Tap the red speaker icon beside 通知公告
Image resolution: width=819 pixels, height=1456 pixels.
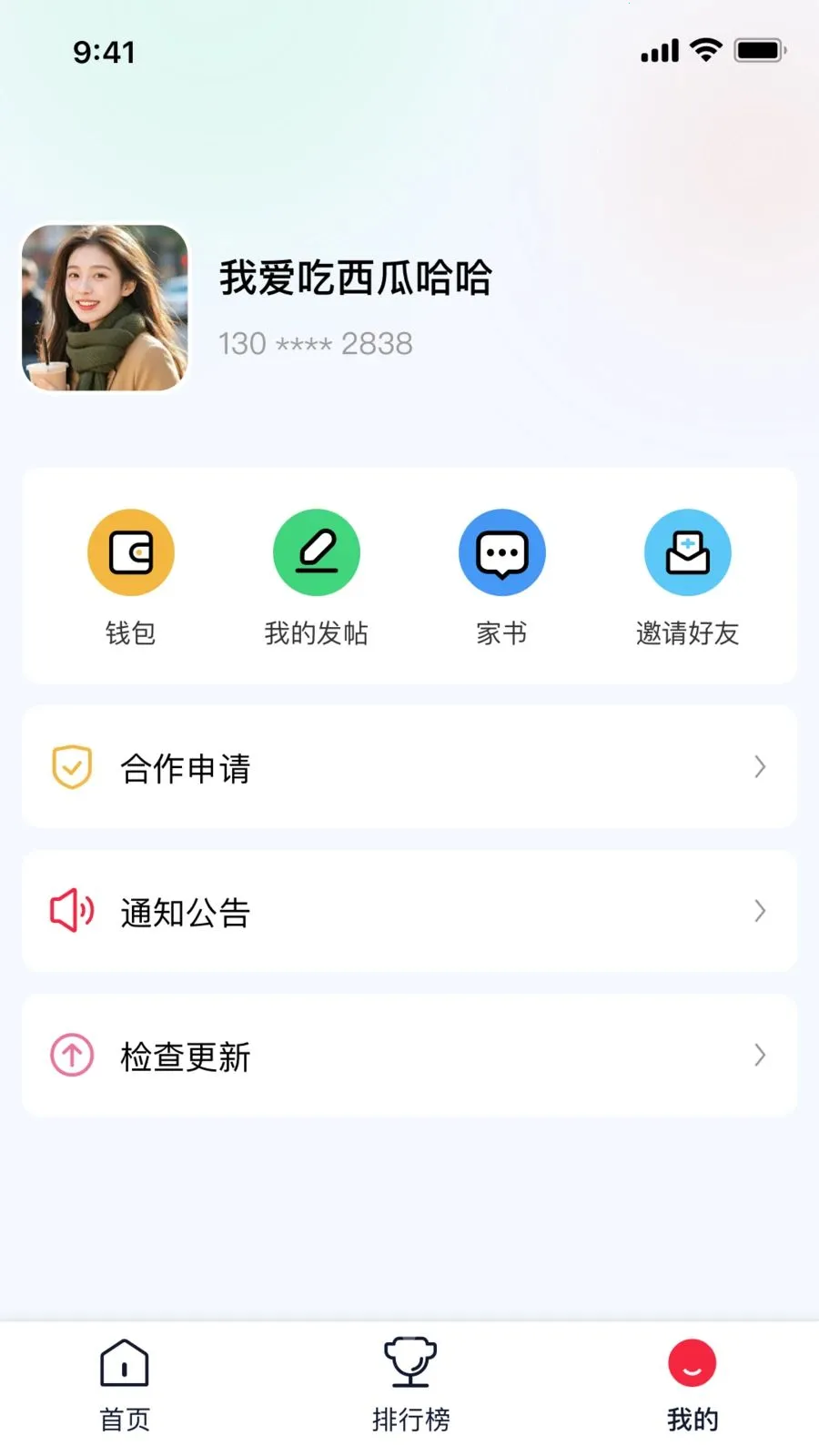point(72,911)
